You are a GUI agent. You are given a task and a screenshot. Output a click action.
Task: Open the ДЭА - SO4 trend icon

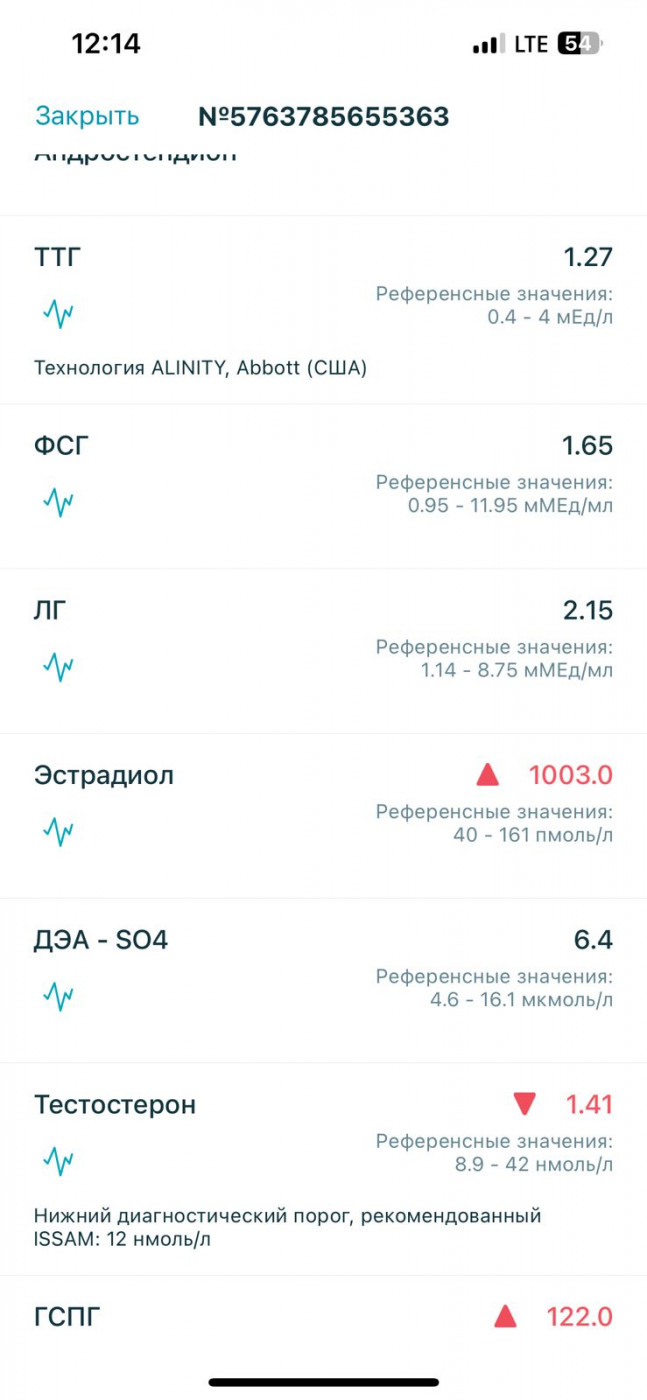click(x=58, y=996)
